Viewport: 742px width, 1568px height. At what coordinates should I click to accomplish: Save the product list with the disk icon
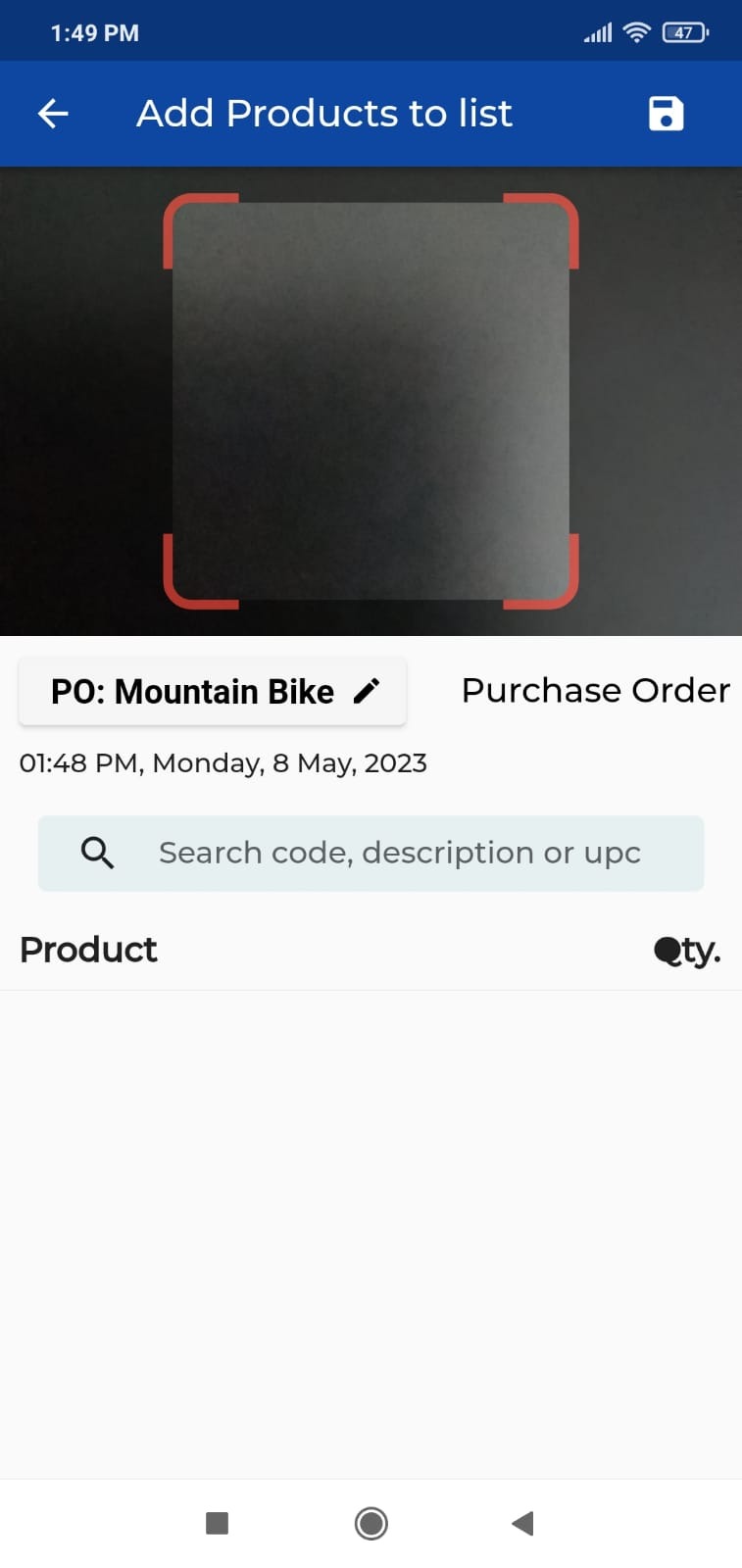coord(666,114)
